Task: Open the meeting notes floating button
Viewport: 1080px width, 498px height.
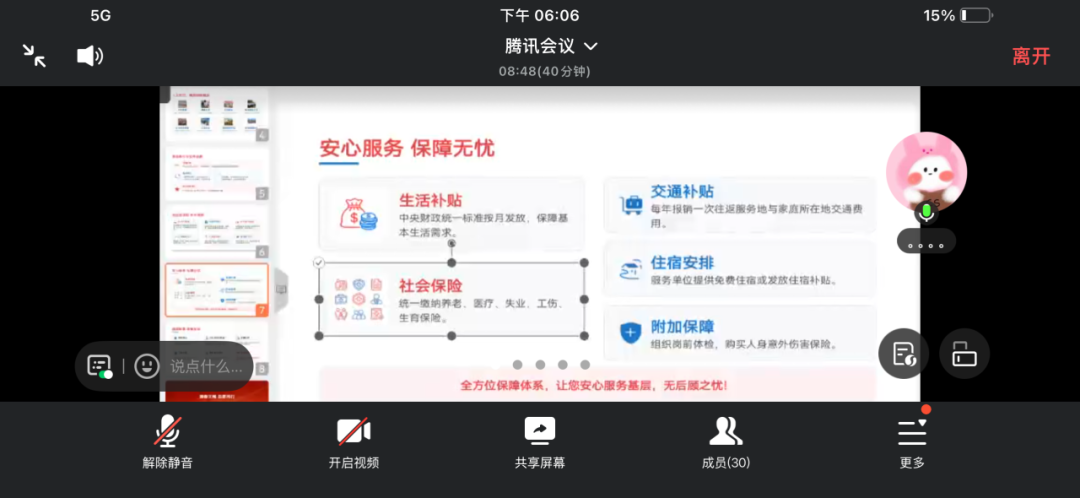Action: click(904, 353)
